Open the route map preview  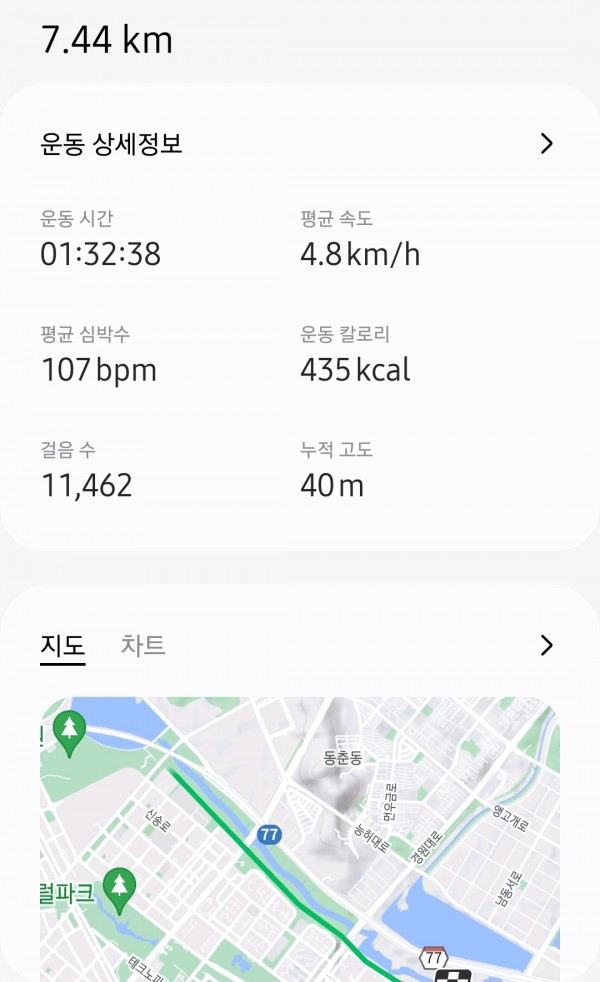point(300,839)
